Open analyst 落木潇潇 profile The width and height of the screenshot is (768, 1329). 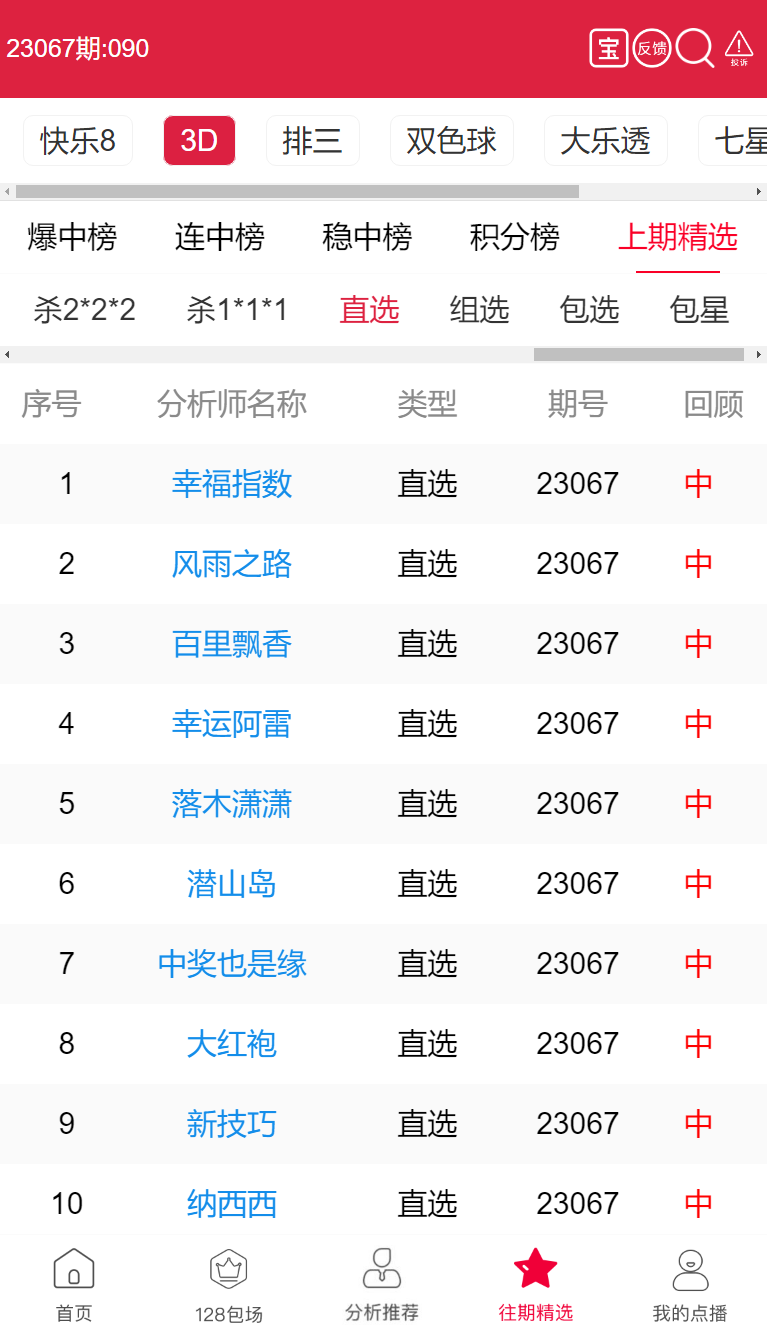[x=232, y=804]
